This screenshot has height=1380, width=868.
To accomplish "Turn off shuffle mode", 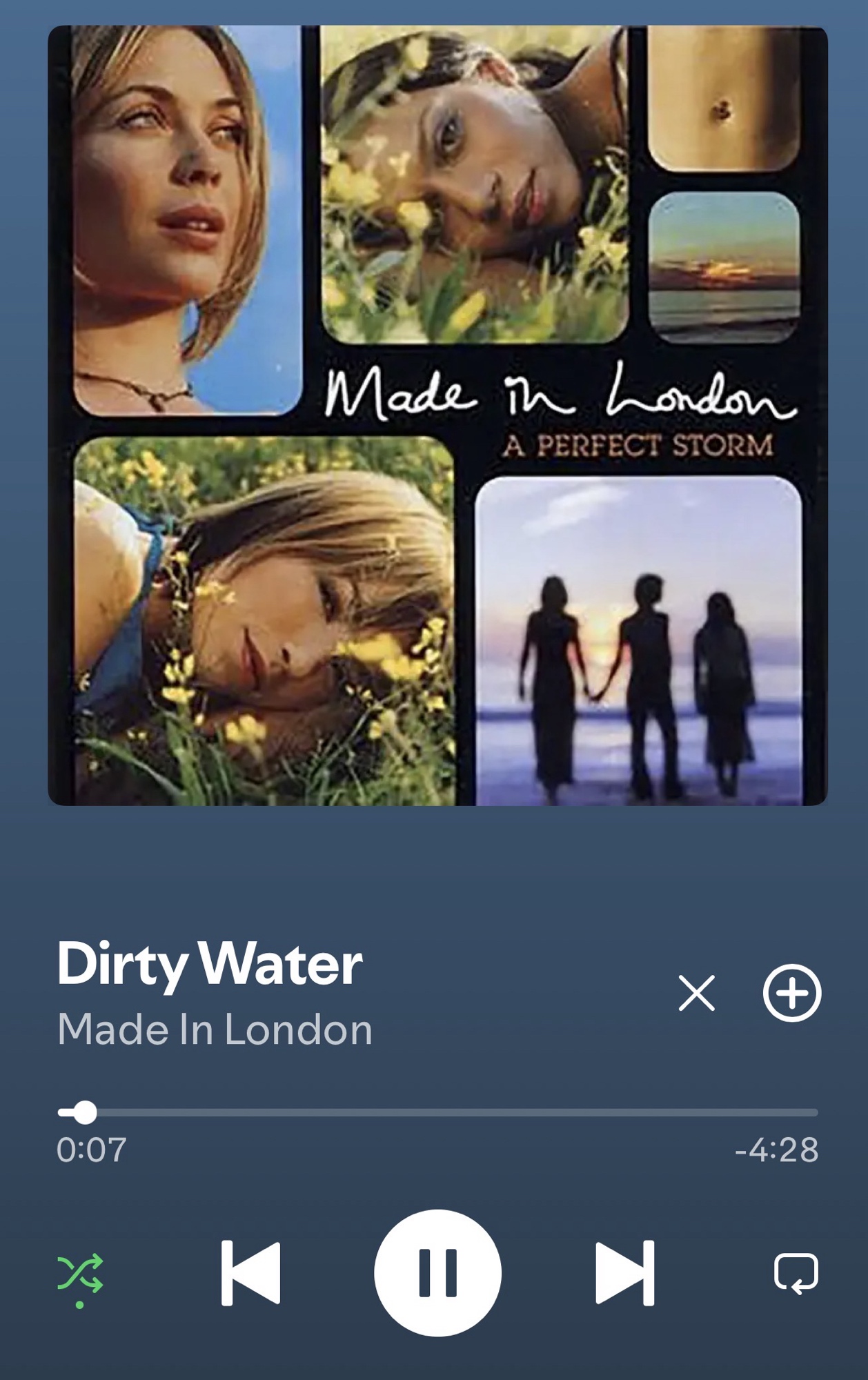I will coord(80,1274).
